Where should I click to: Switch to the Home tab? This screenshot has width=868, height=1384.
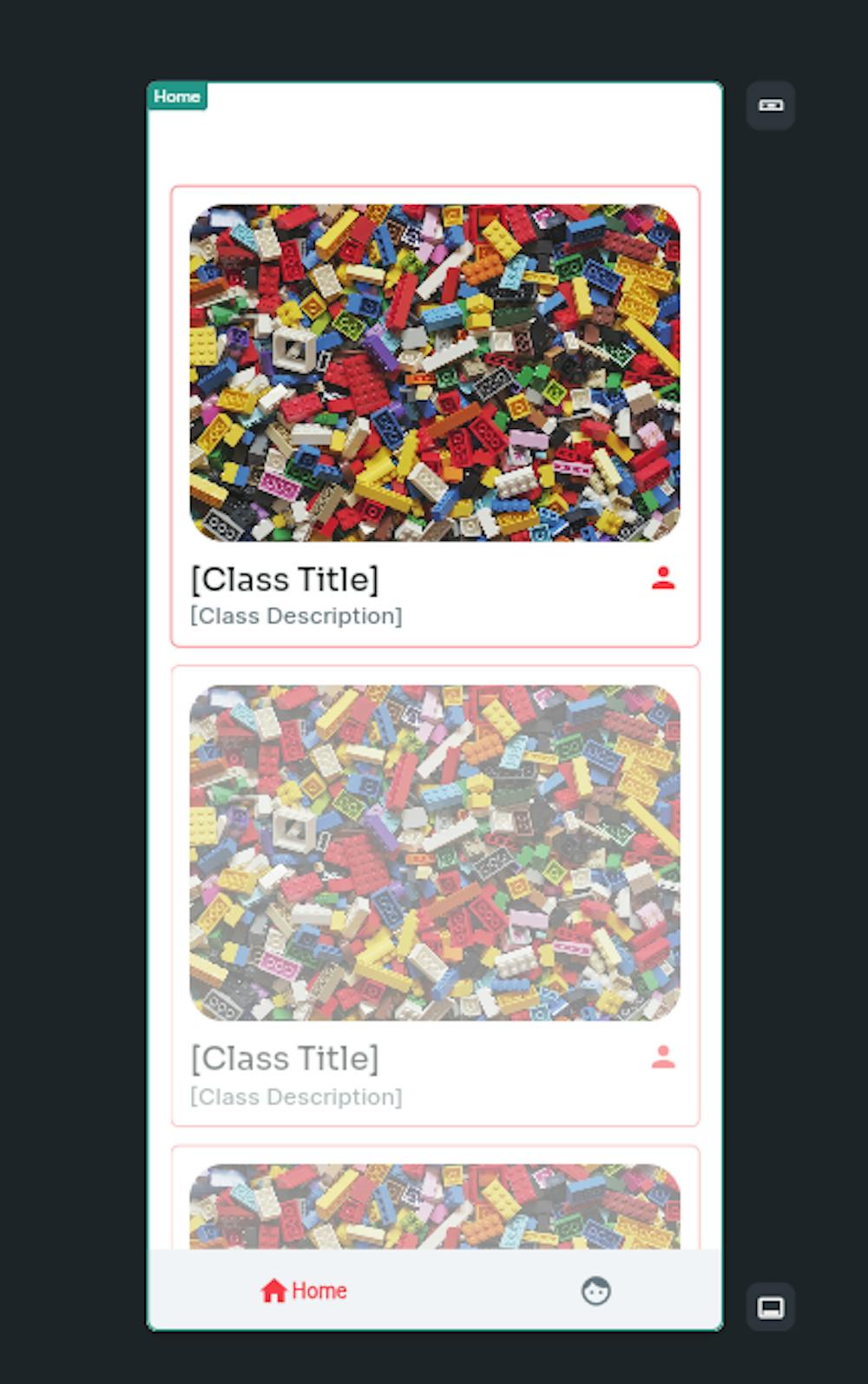(x=304, y=1291)
